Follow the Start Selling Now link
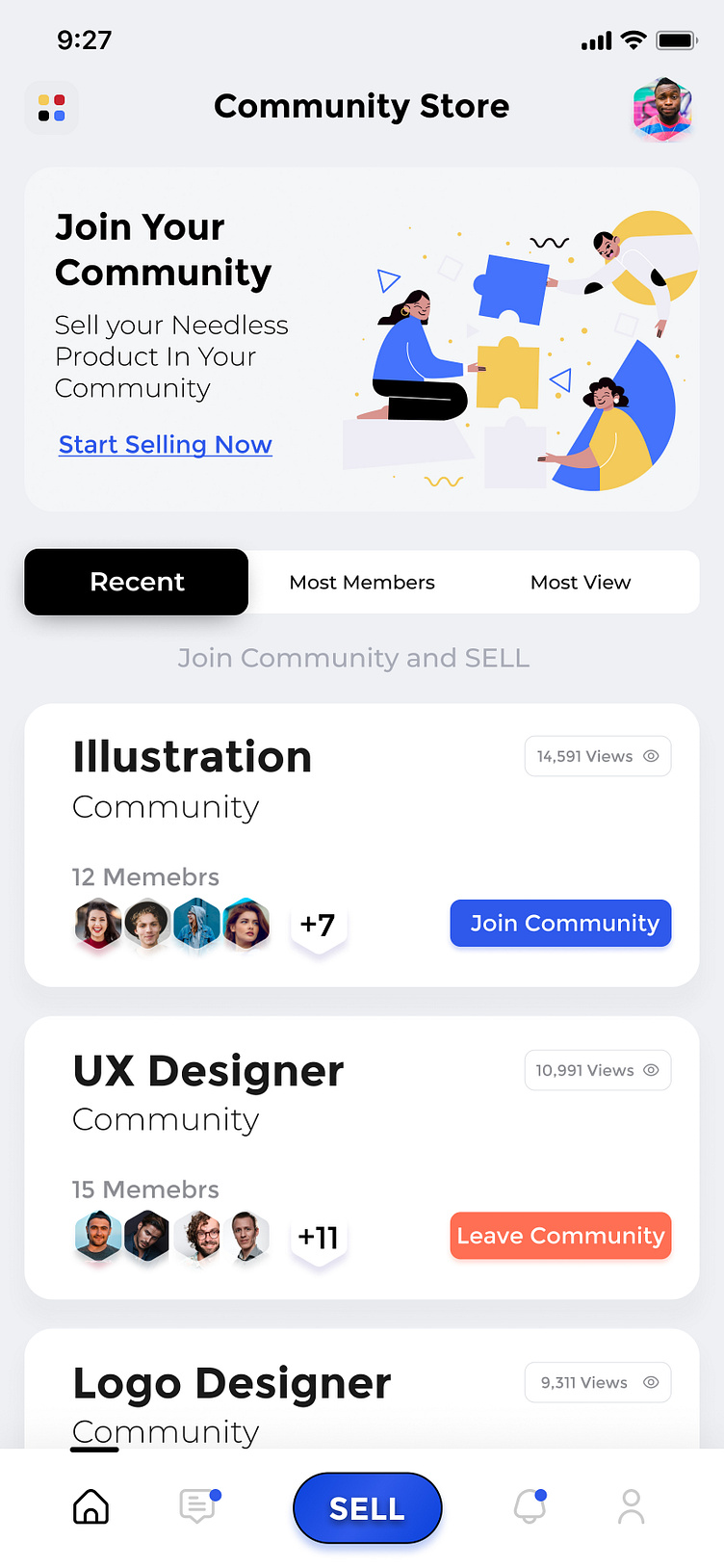The width and height of the screenshot is (724, 1568). (x=165, y=444)
